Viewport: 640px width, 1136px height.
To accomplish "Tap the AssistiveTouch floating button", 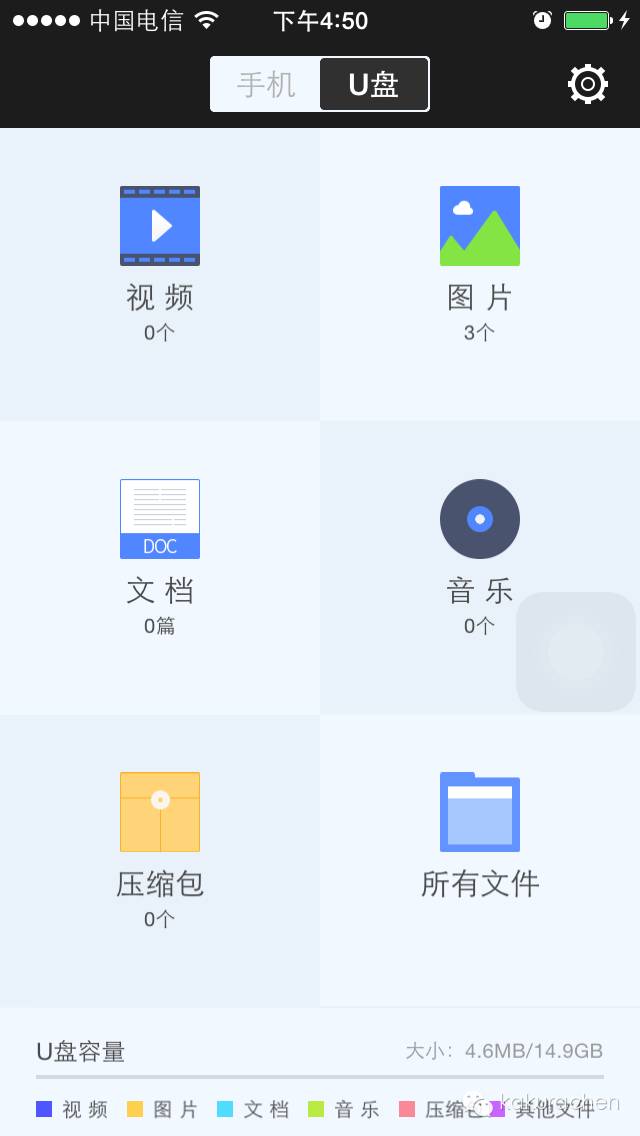I will pos(576,652).
